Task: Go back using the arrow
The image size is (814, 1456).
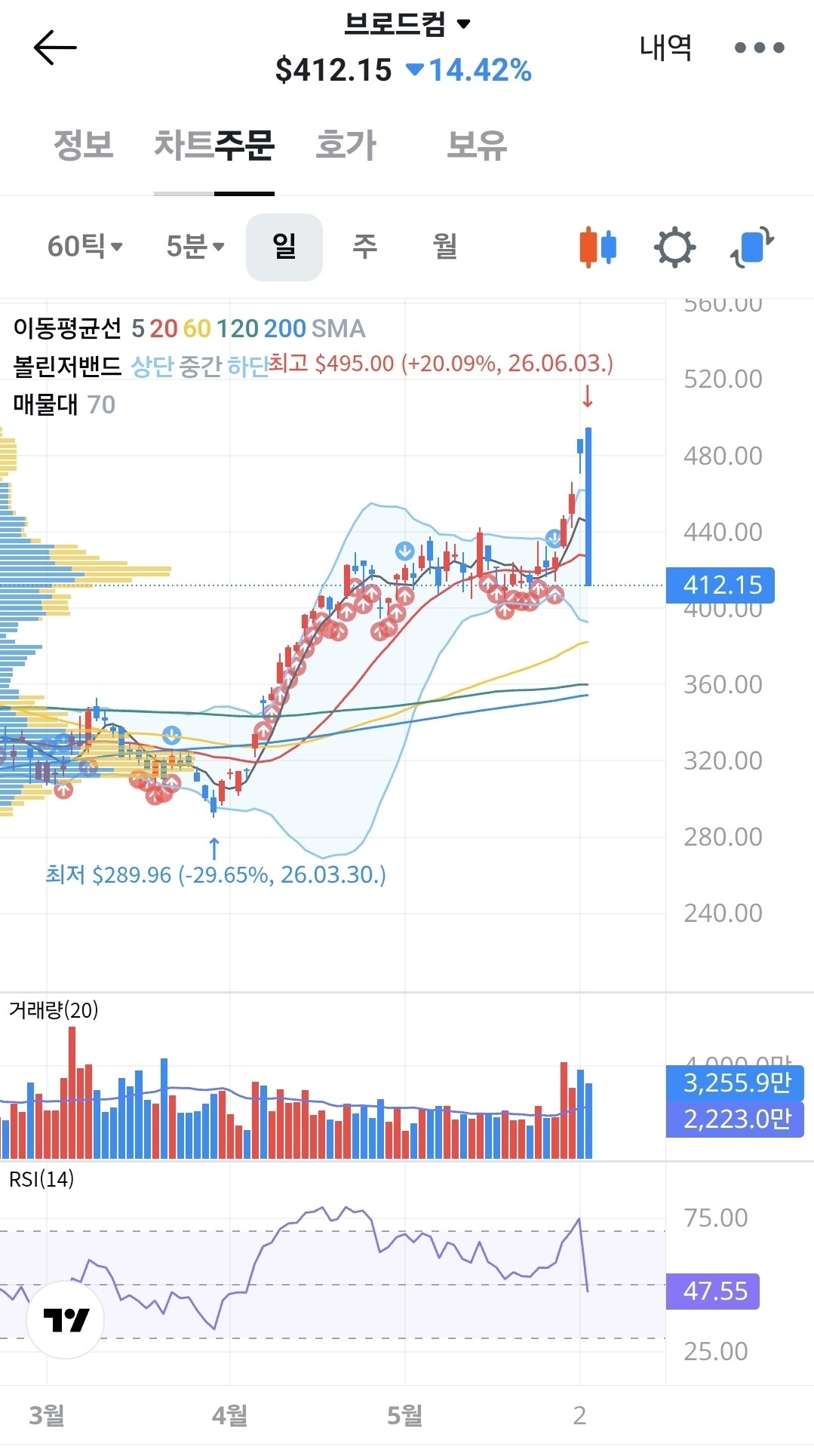Action: click(55, 48)
